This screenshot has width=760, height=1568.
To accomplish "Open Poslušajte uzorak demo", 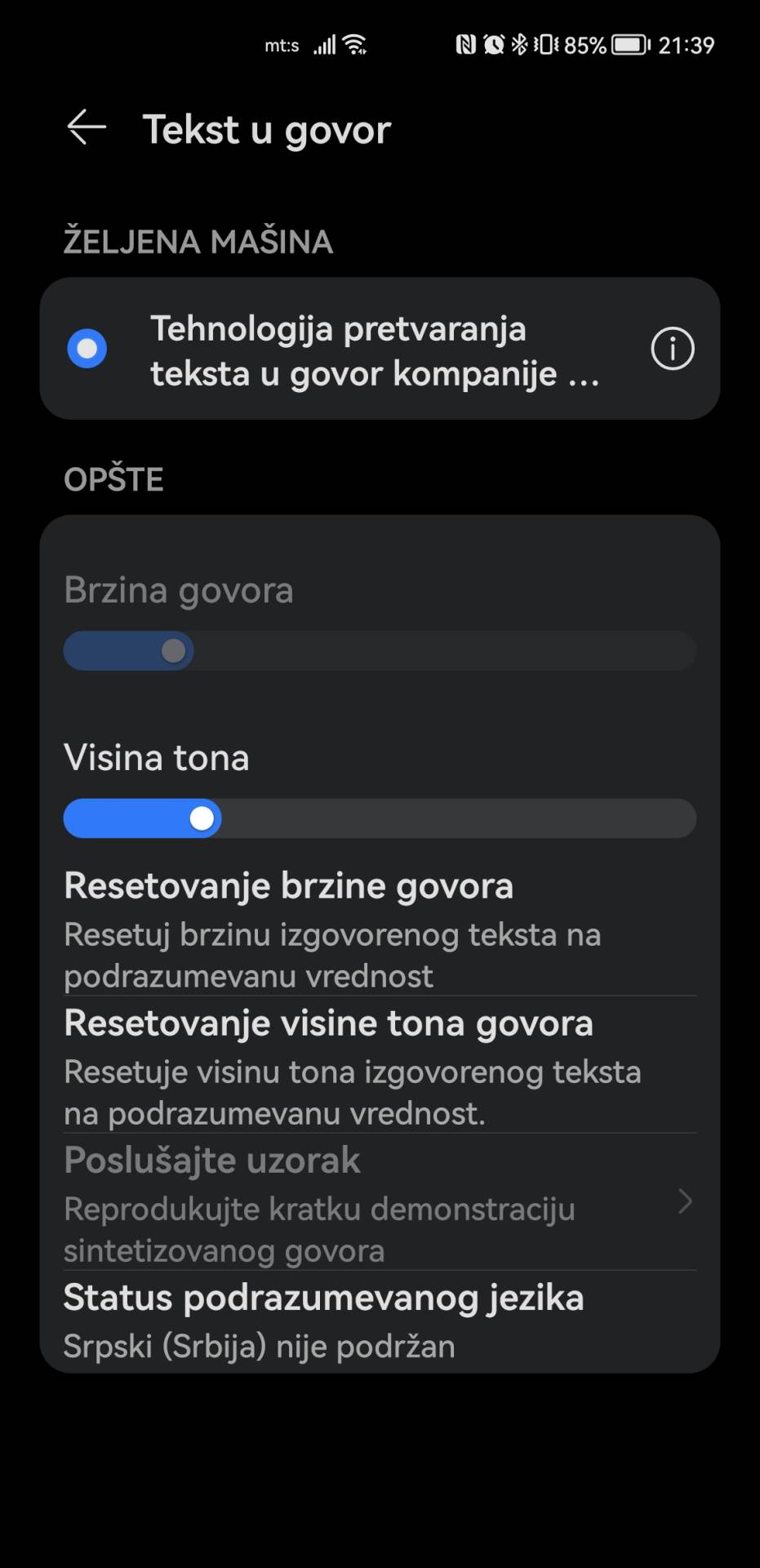I will [380, 1203].
